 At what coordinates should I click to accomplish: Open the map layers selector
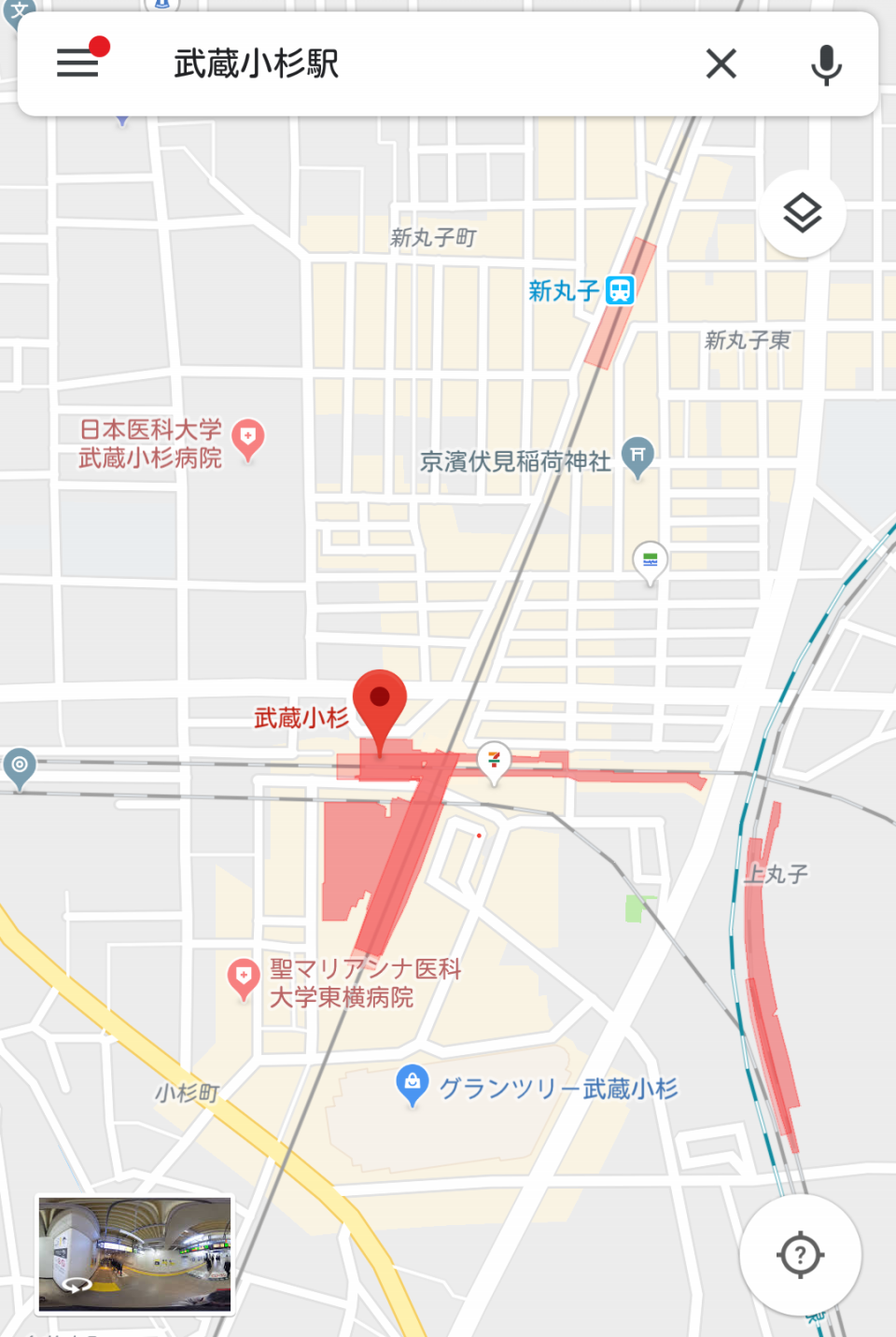tap(802, 214)
